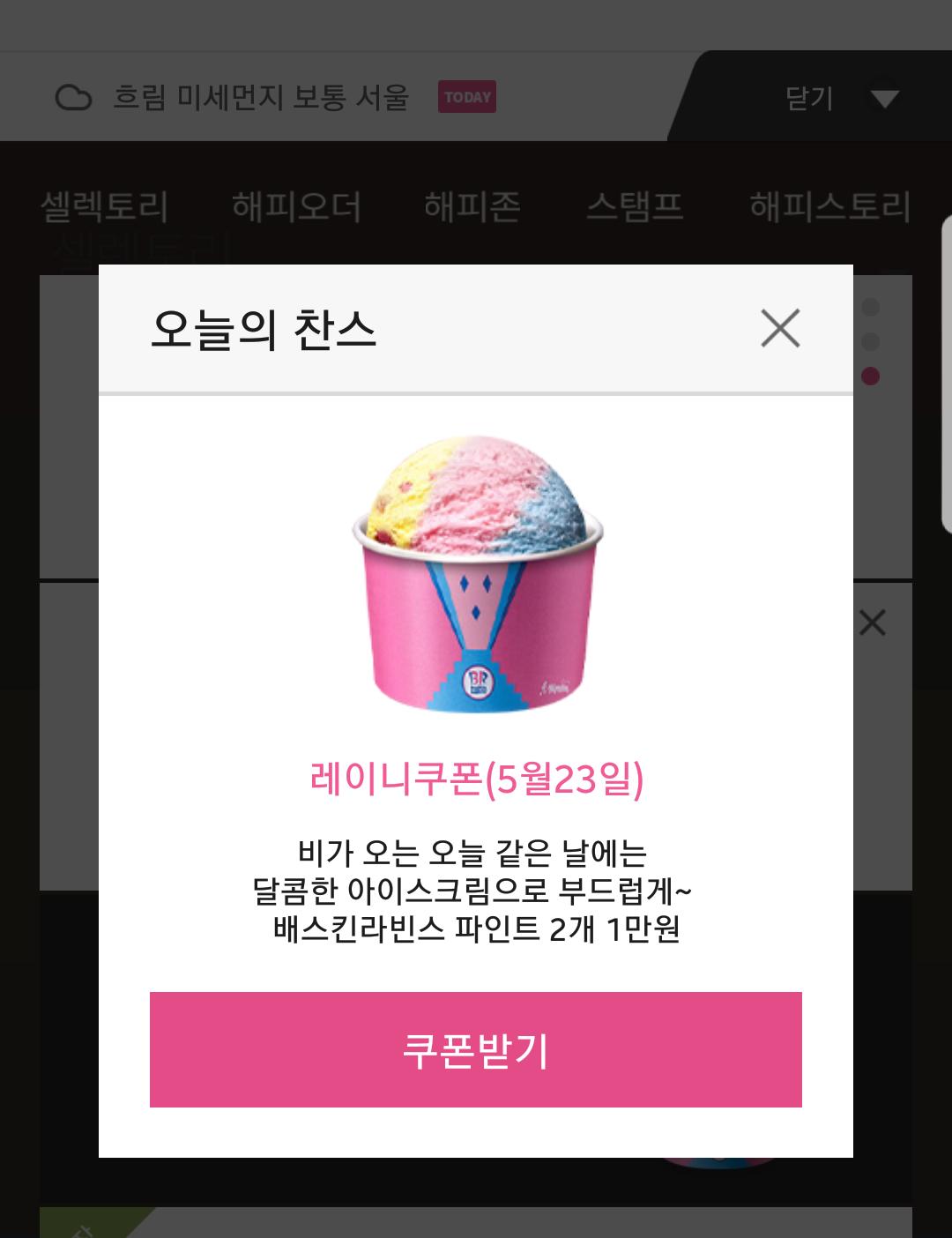Viewport: 952px width, 1238px height.
Task: Switch to the 셀렉토리 tab
Action: 104,208
